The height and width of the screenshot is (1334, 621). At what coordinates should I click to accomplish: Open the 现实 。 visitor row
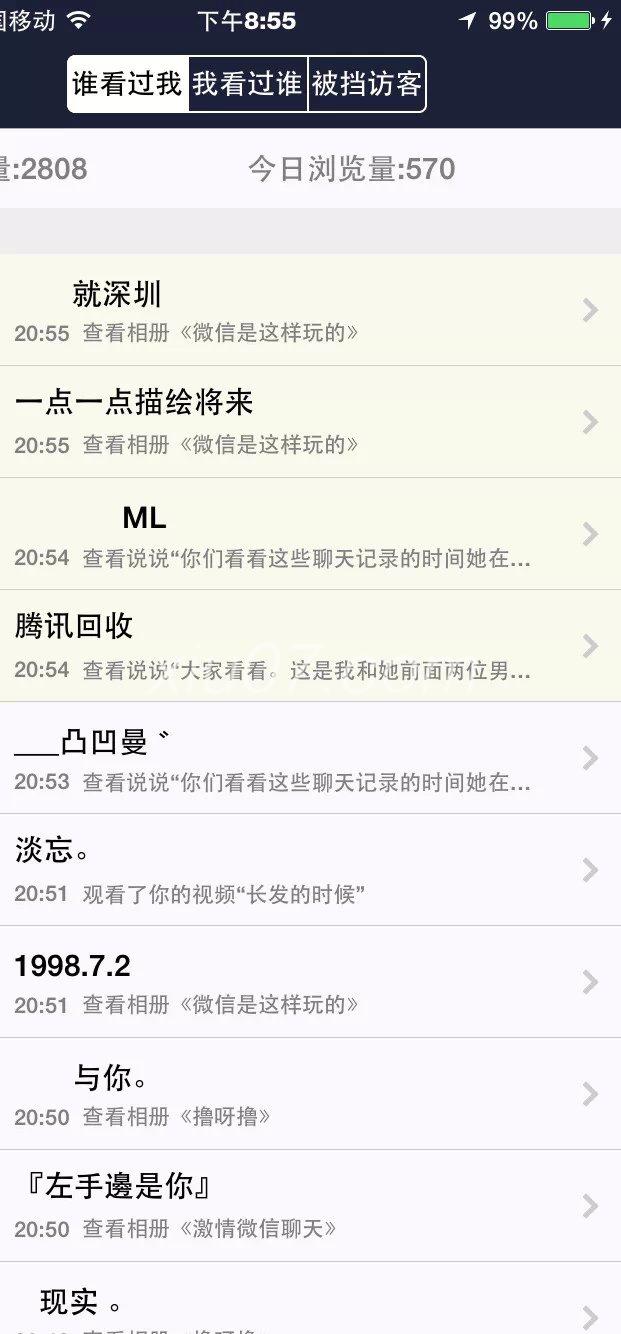310,1298
